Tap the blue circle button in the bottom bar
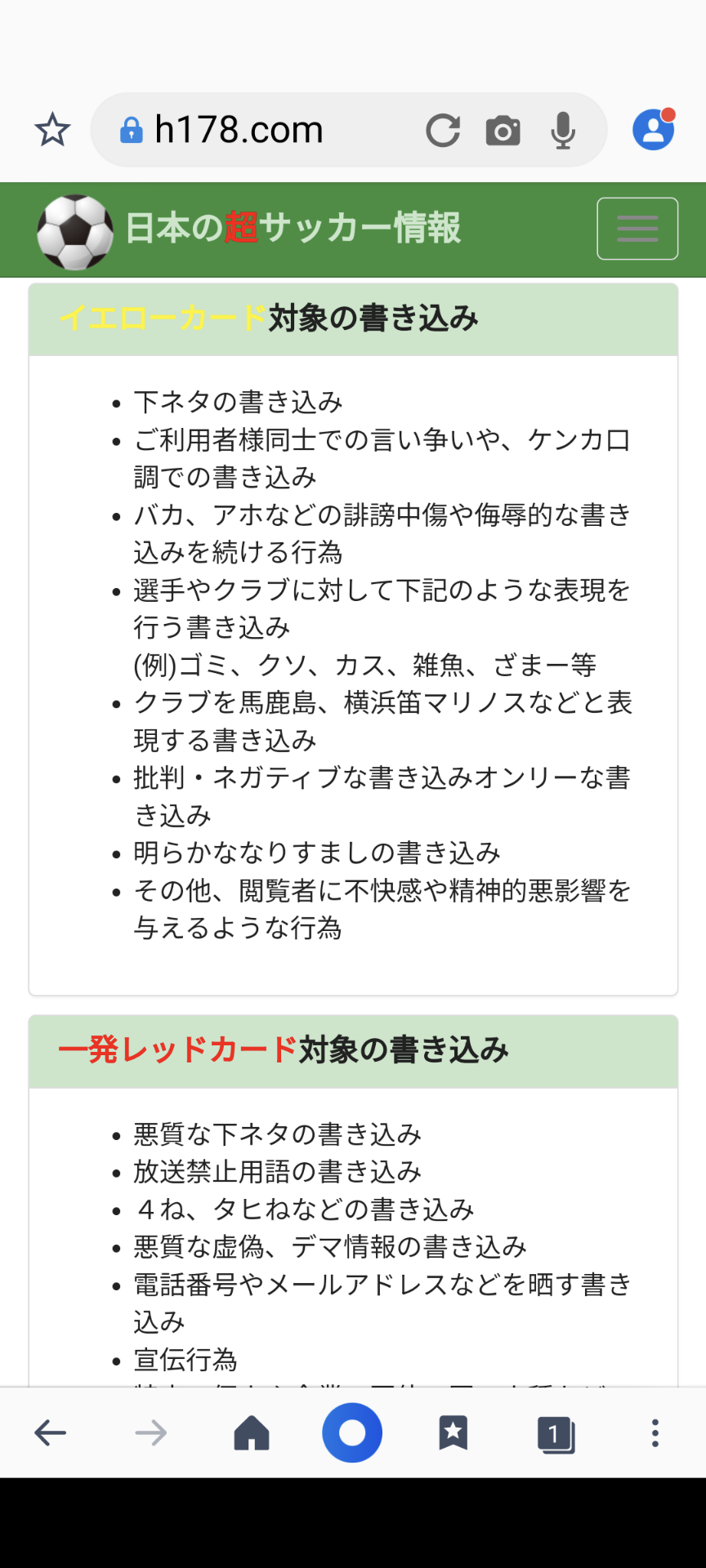Image resolution: width=706 pixels, height=1568 pixels. pyautogui.click(x=352, y=1432)
